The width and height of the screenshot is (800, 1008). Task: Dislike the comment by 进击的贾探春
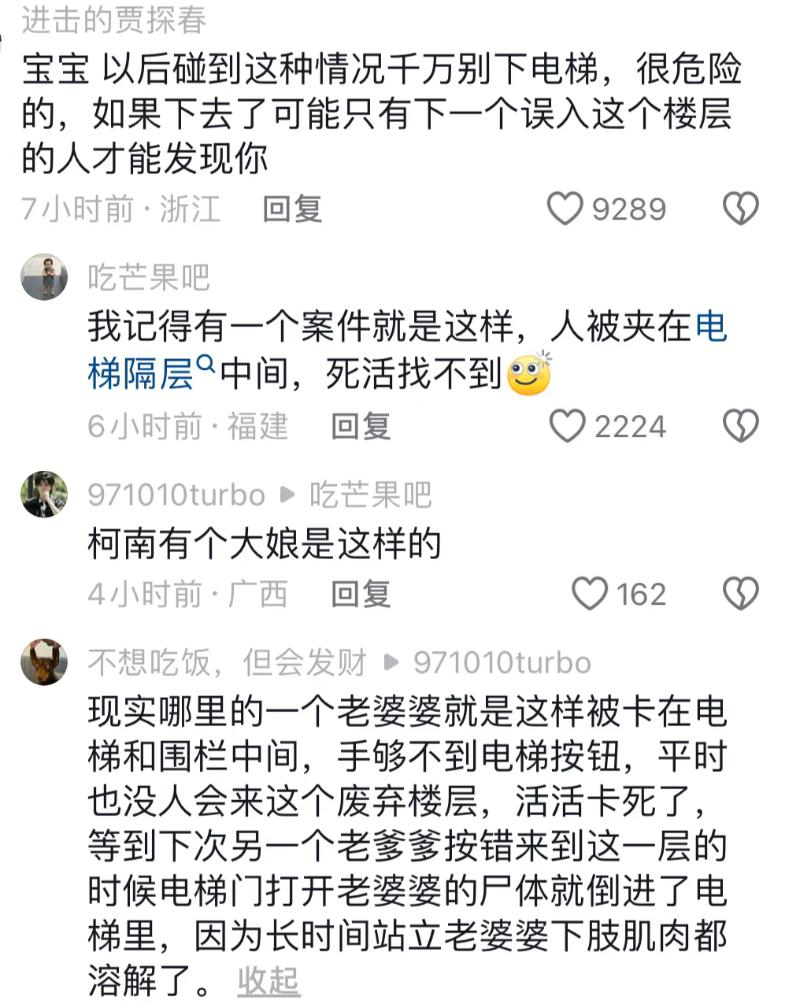[741, 208]
